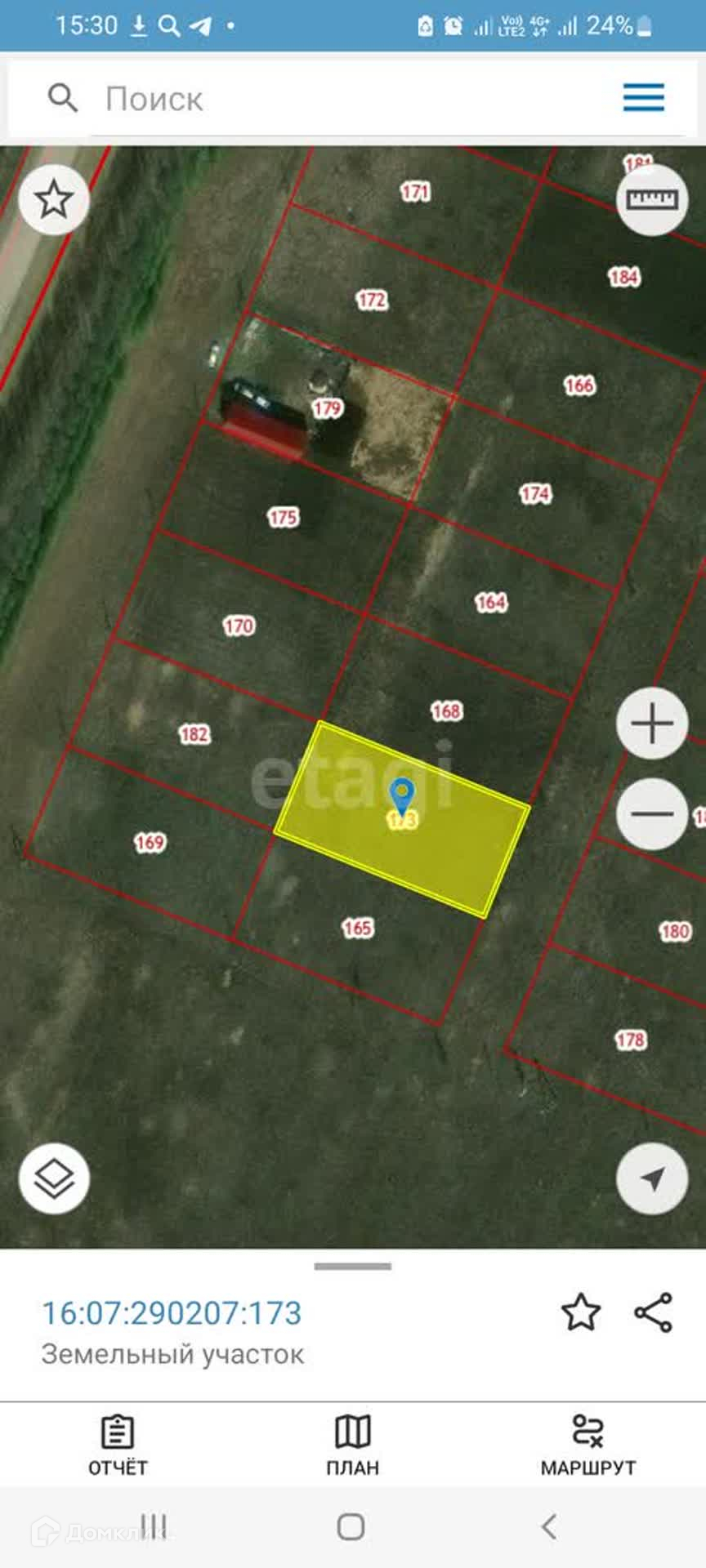Open the hamburger menu

tap(643, 97)
